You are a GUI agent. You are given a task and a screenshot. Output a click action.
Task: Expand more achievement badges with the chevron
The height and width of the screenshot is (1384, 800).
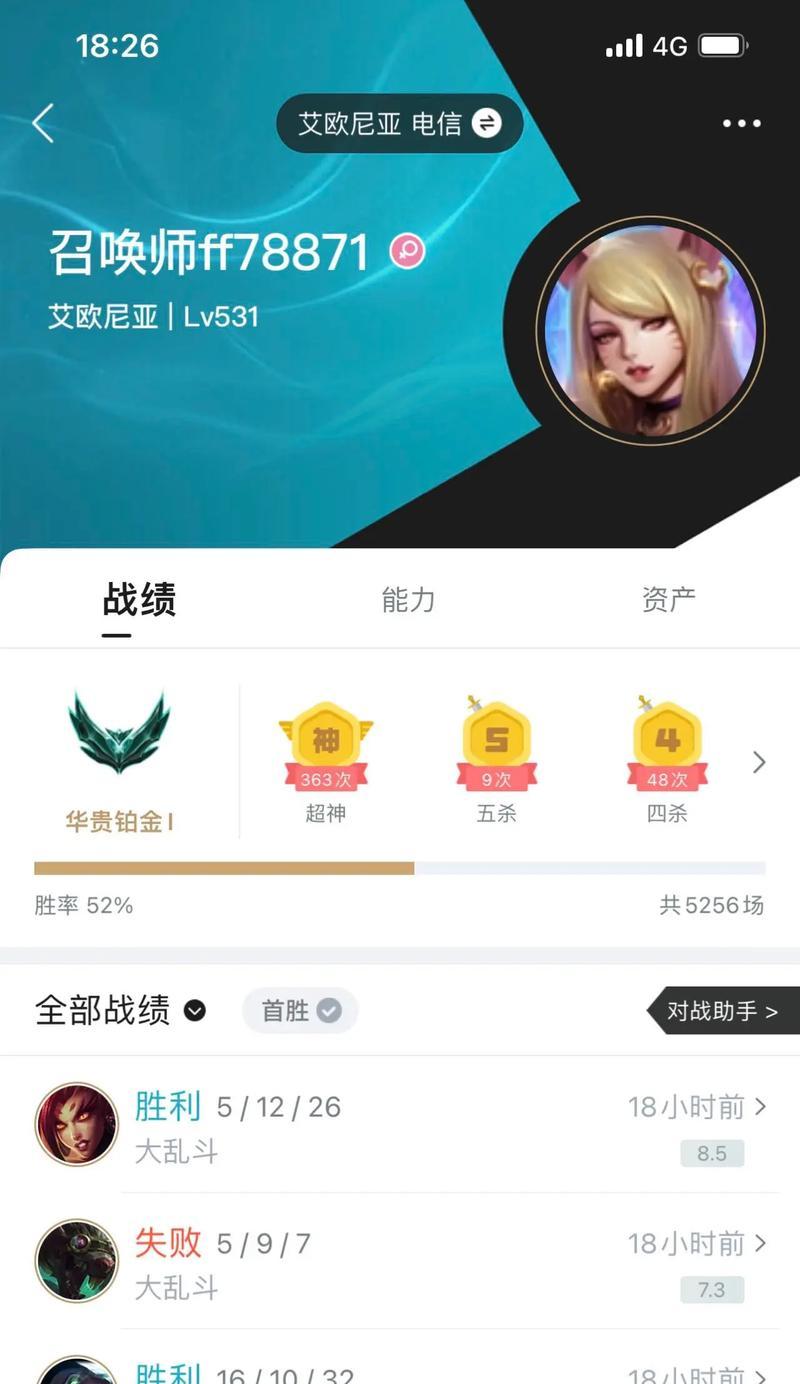pyautogui.click(x=759, y=763)
